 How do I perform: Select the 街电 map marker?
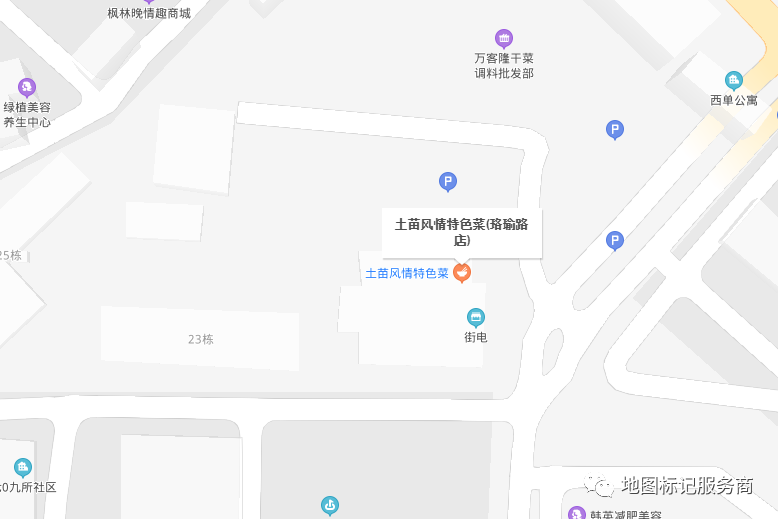tap(476, 318)
